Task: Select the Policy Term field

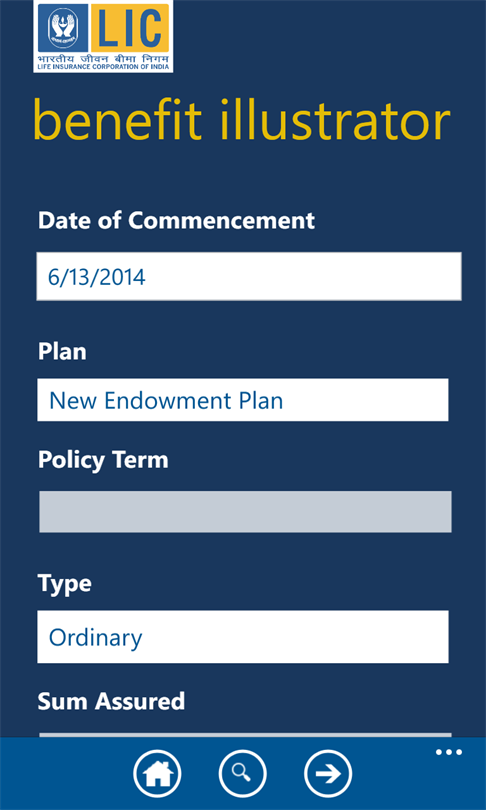Action: [245, 511]
